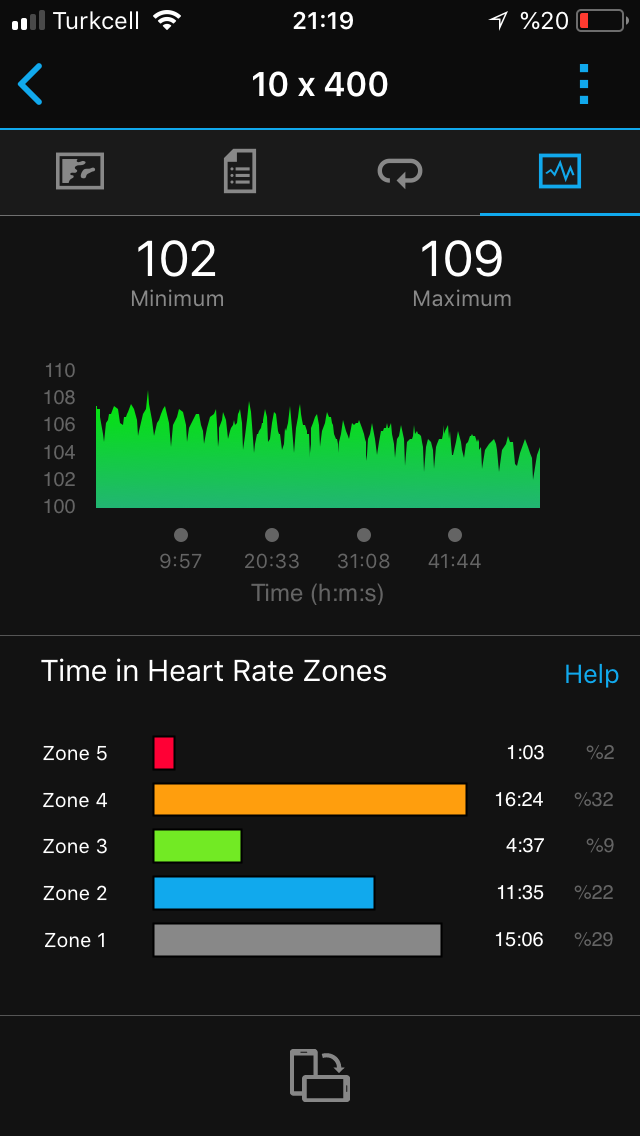Image resolution: width=640 pixels, height=1136 pixels.
Task: Switch to the activity overview map tab
Action: (80, 172)
